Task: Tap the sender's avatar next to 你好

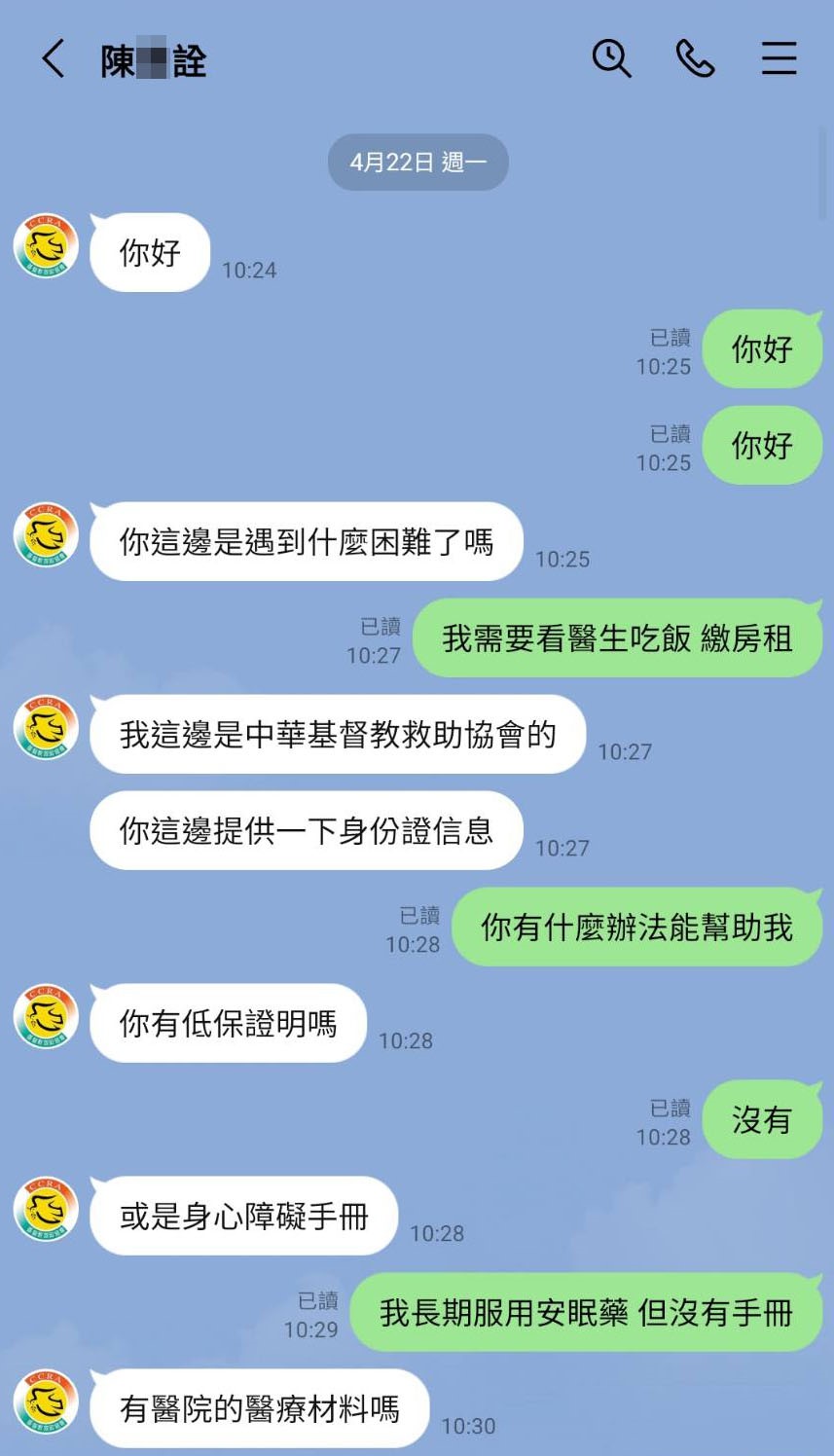Action: pos(46,245)
